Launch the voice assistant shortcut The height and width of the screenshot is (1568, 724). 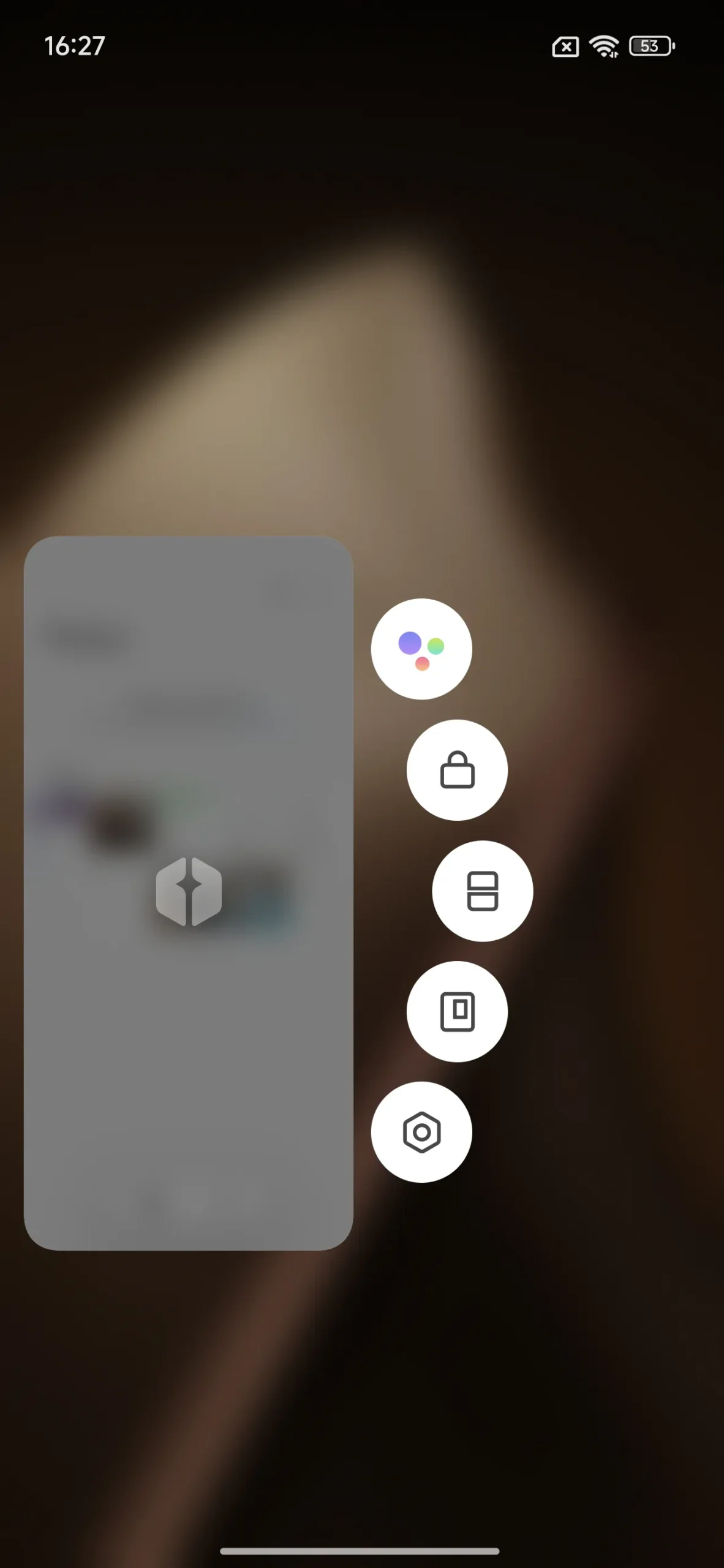pyautogui.click(x=421, y=649)
